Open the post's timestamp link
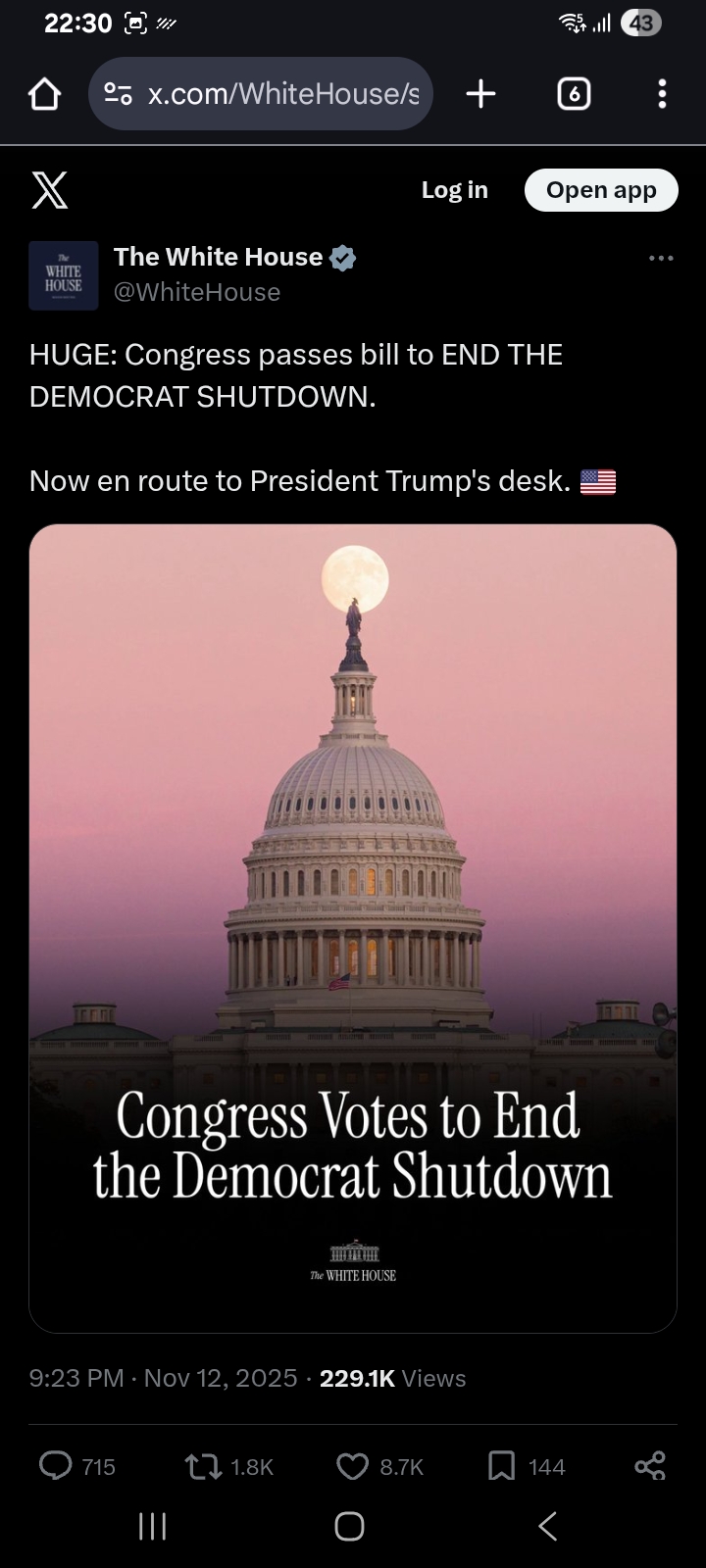The image size is (706, 1568). pyautogui.click(x=163, y=1378)
